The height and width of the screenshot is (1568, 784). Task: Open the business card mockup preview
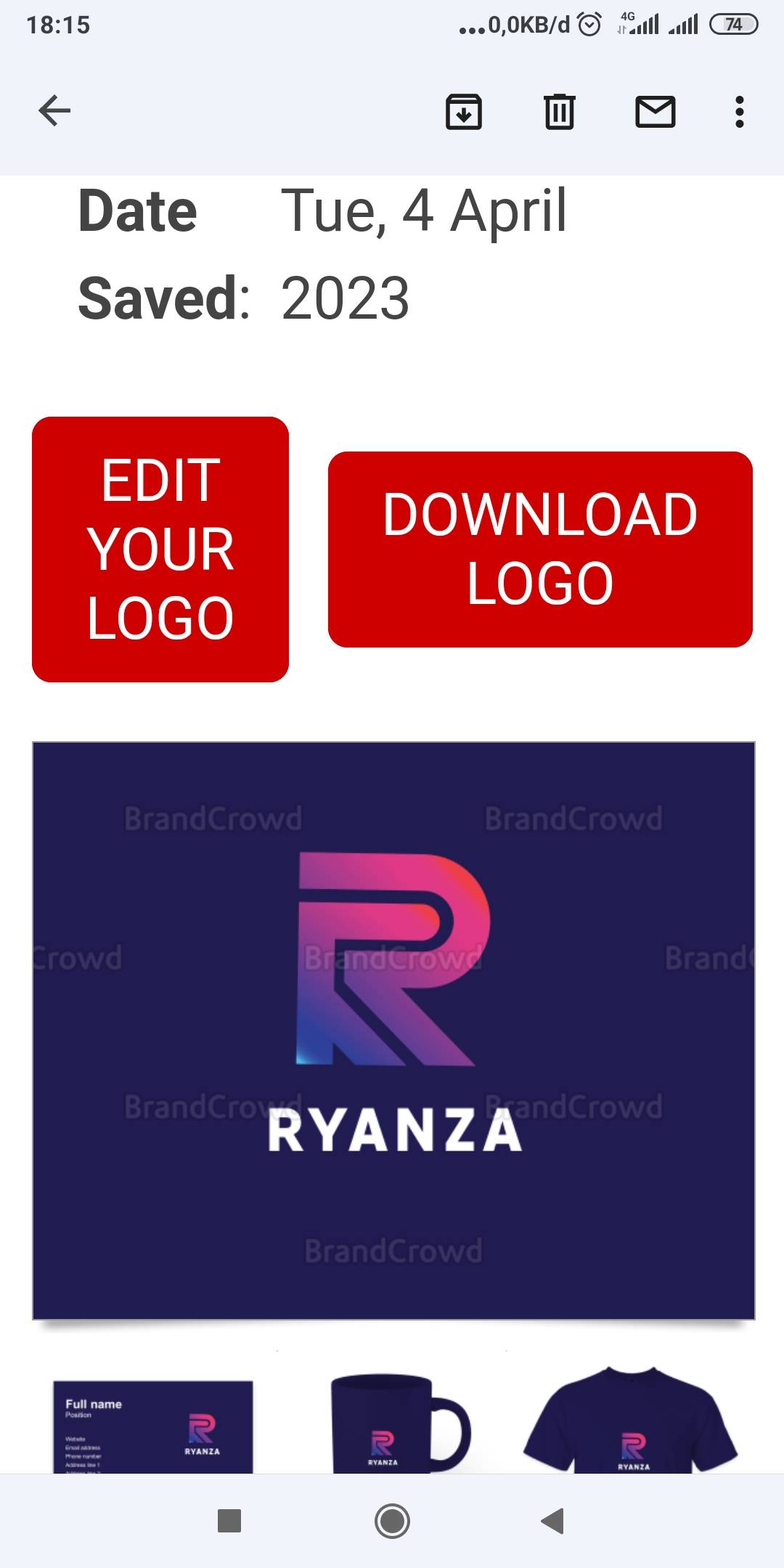click(x=153, y=1426)
